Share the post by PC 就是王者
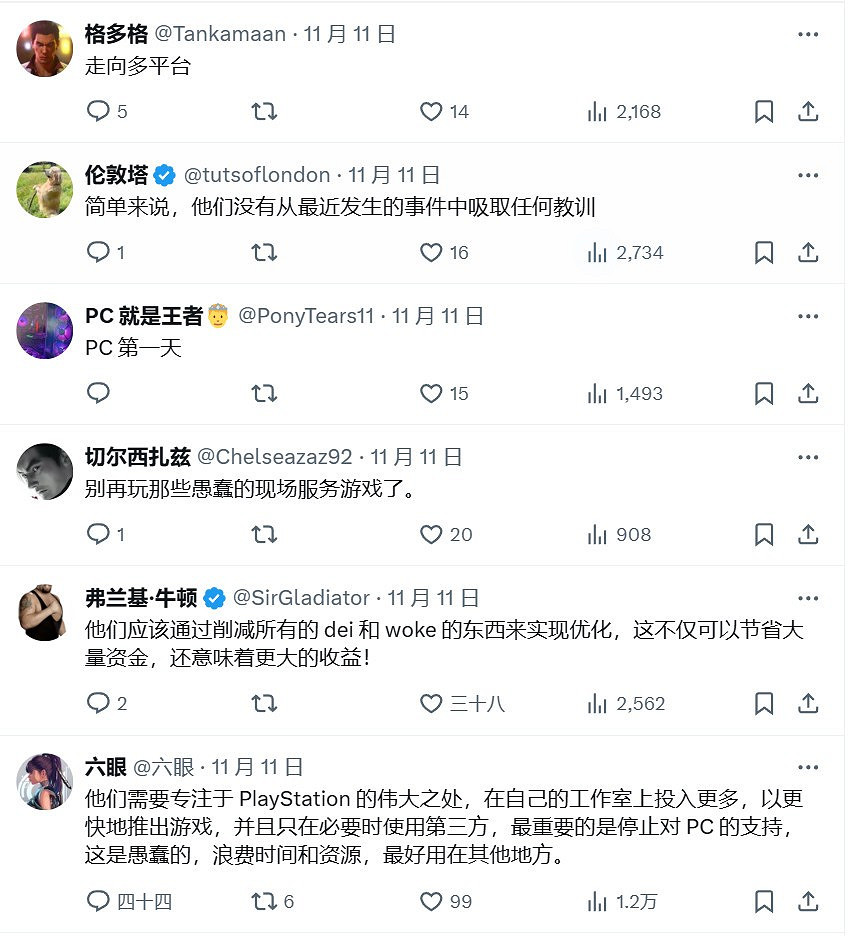 pyautogui.click(x=808, y=394)
